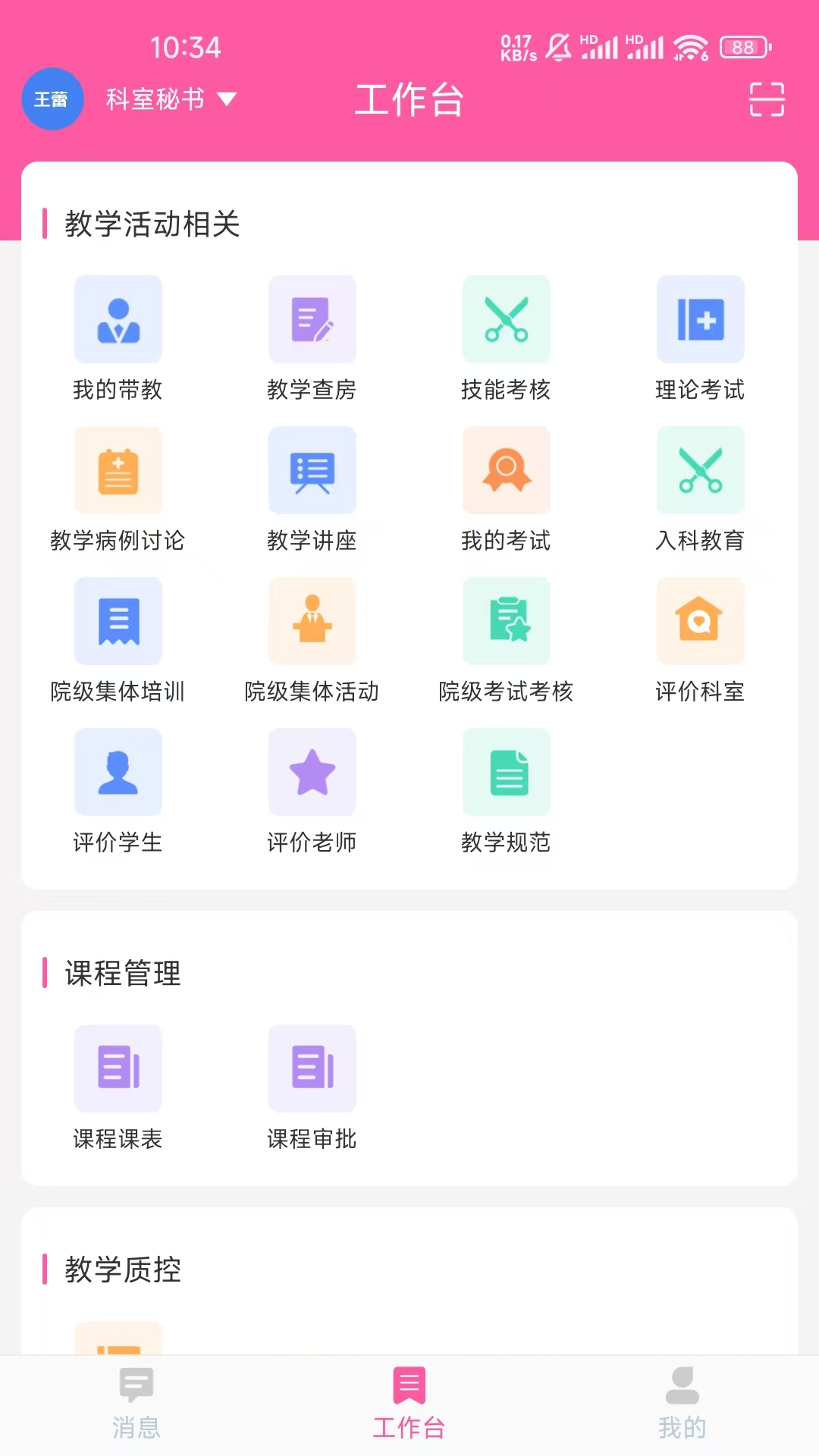Select the 技能考核 scissors icon
The image size is (819, 1456).
point(507,318)
